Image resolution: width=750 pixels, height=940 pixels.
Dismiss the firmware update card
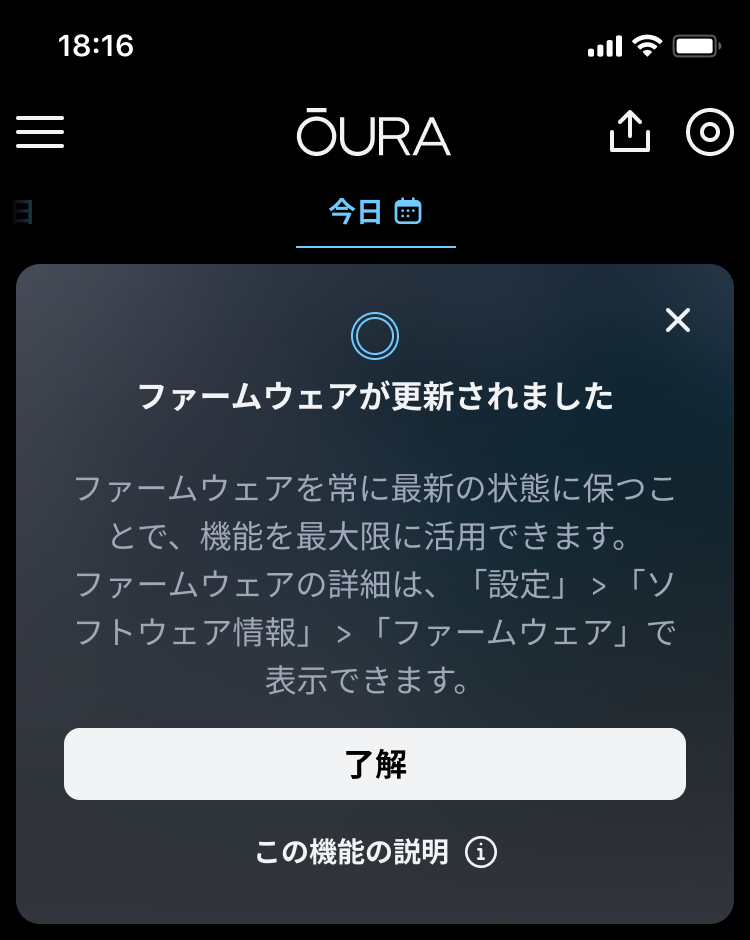click(678, 320)
